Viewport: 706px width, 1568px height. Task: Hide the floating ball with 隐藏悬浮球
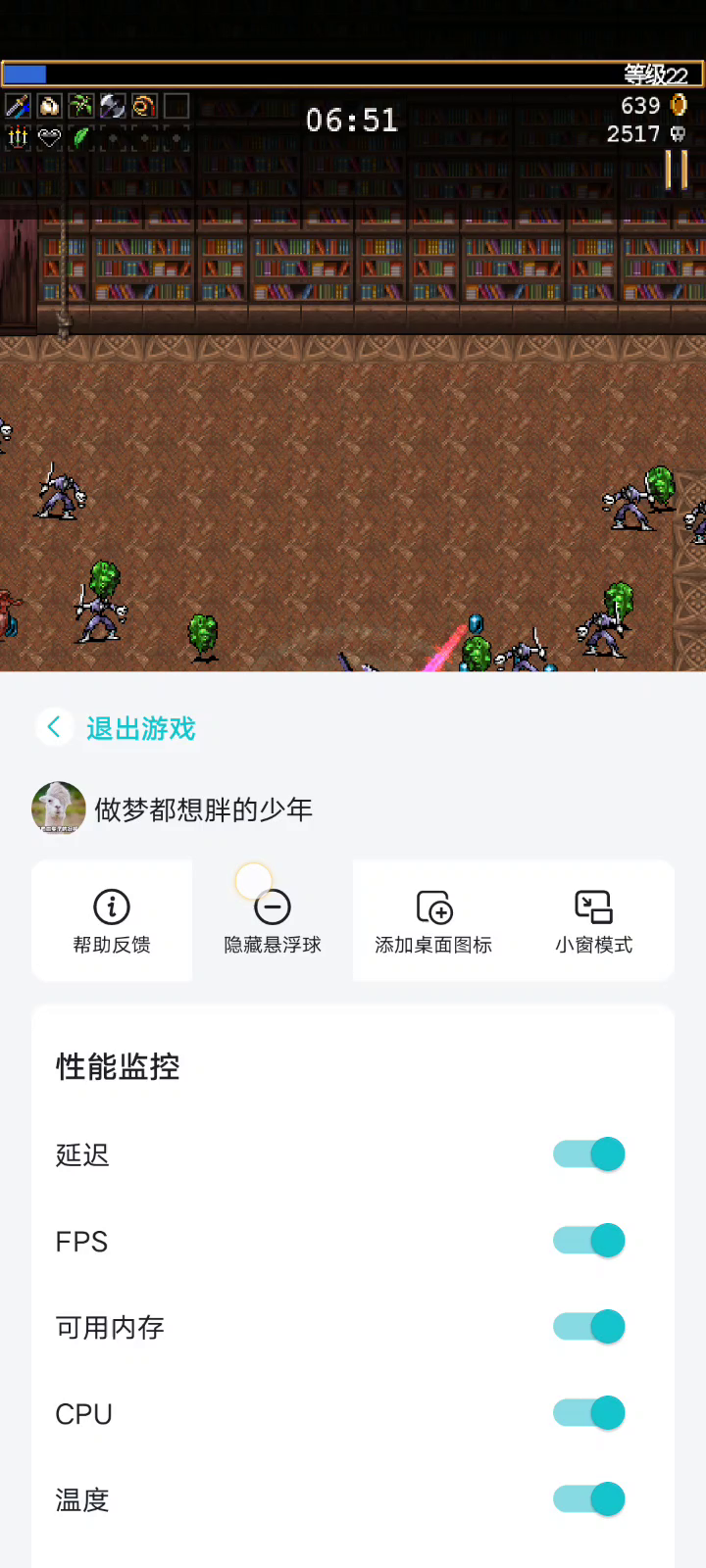(273, 921)
